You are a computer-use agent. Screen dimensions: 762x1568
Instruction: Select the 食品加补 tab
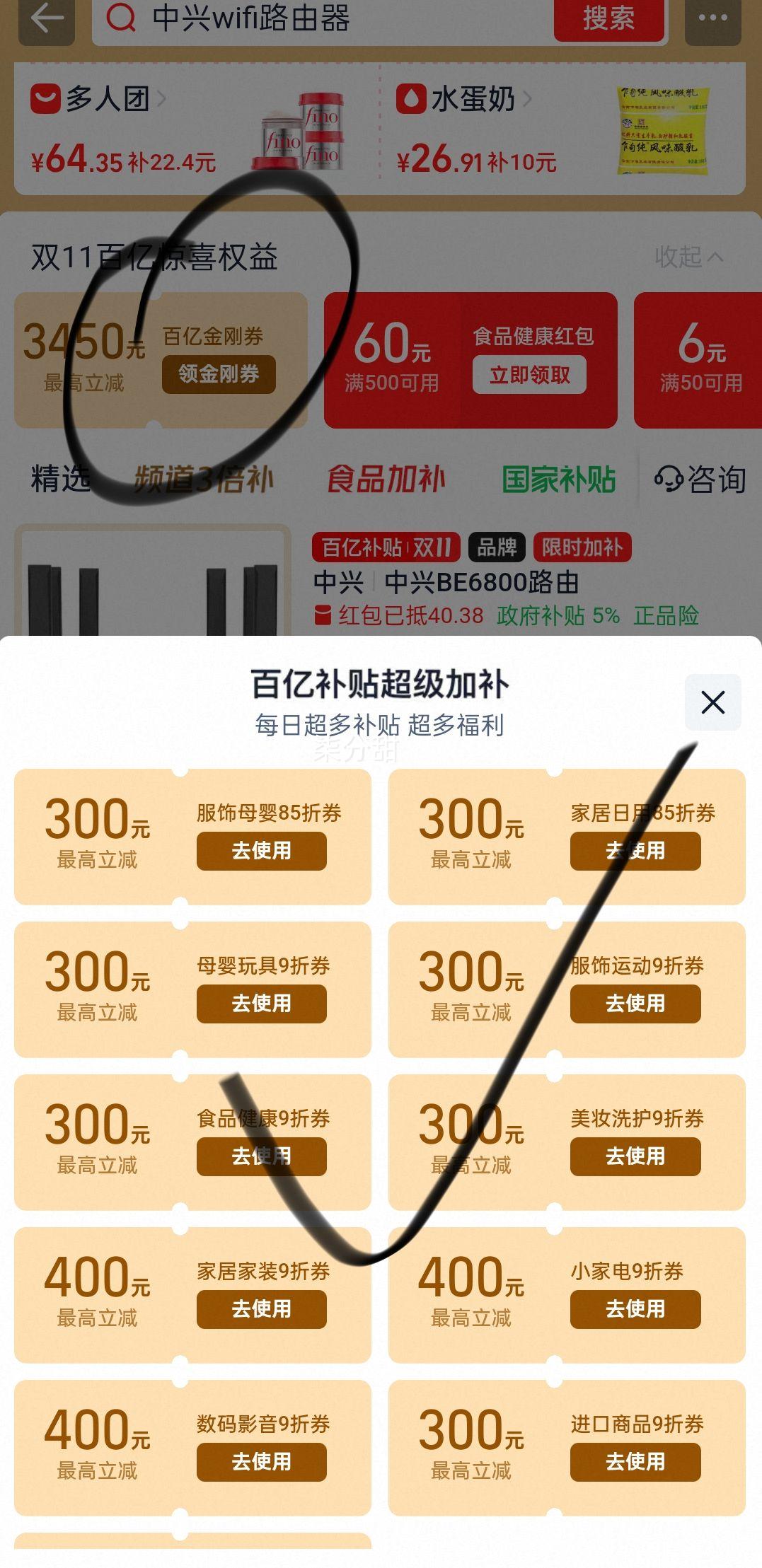point(386,478)
